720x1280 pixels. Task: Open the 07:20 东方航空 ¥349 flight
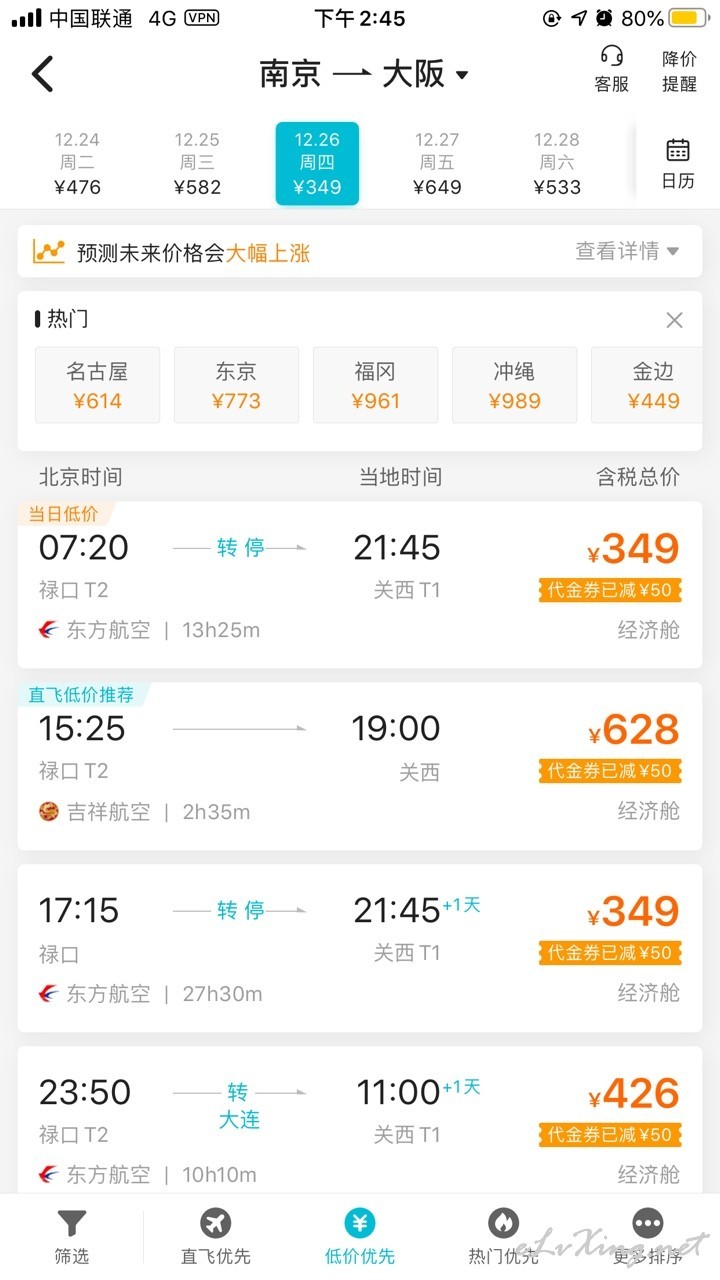[360, 585]
